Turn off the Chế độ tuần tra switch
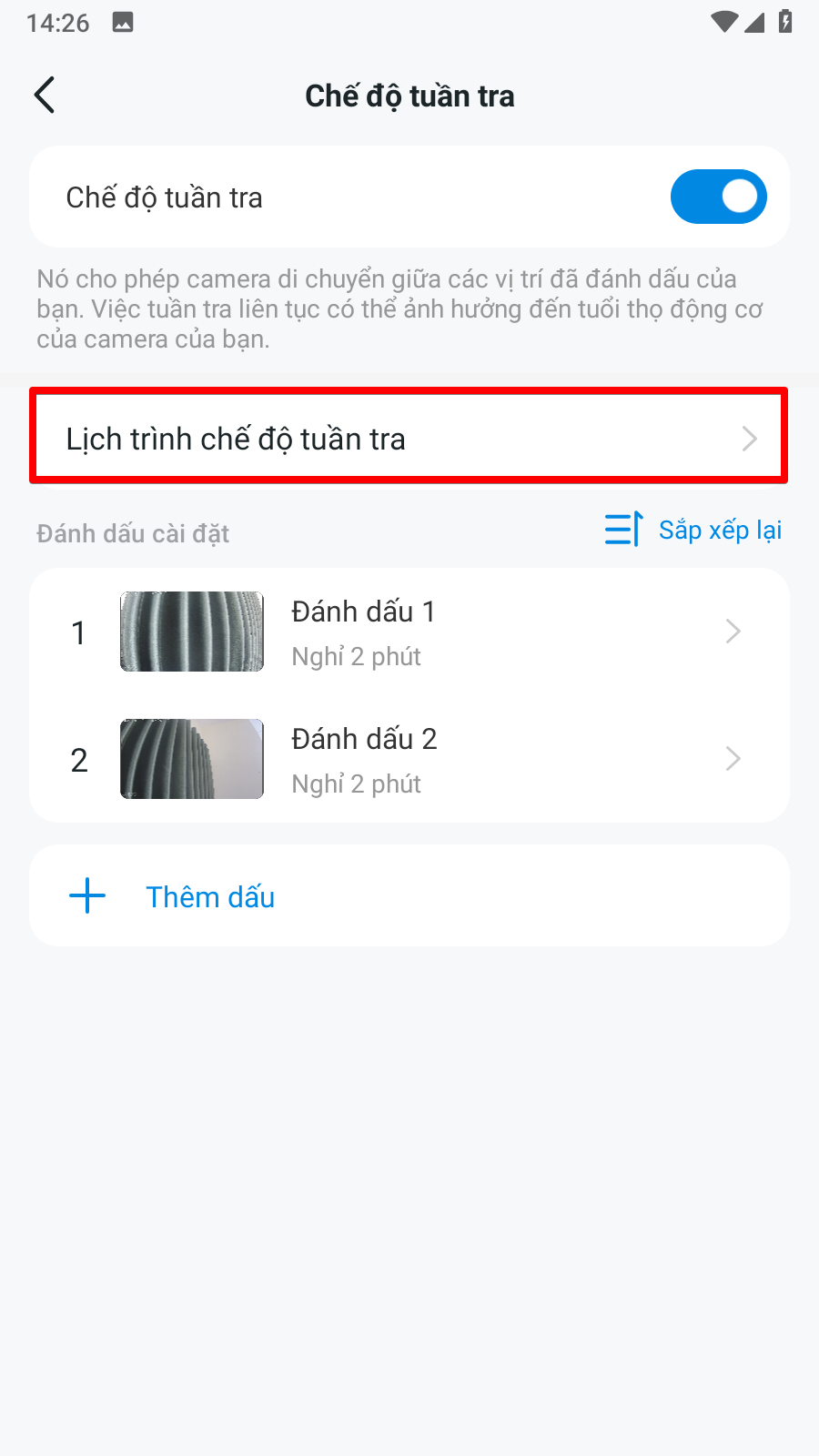 coord(718,197)
